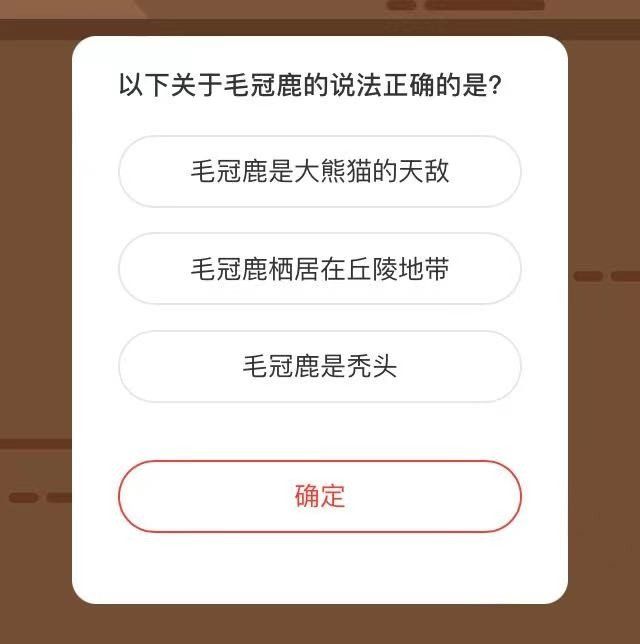This screenshot has height=644, width=640.
Task: Tap the 确定 confirm button
Action: click(319, 496)
